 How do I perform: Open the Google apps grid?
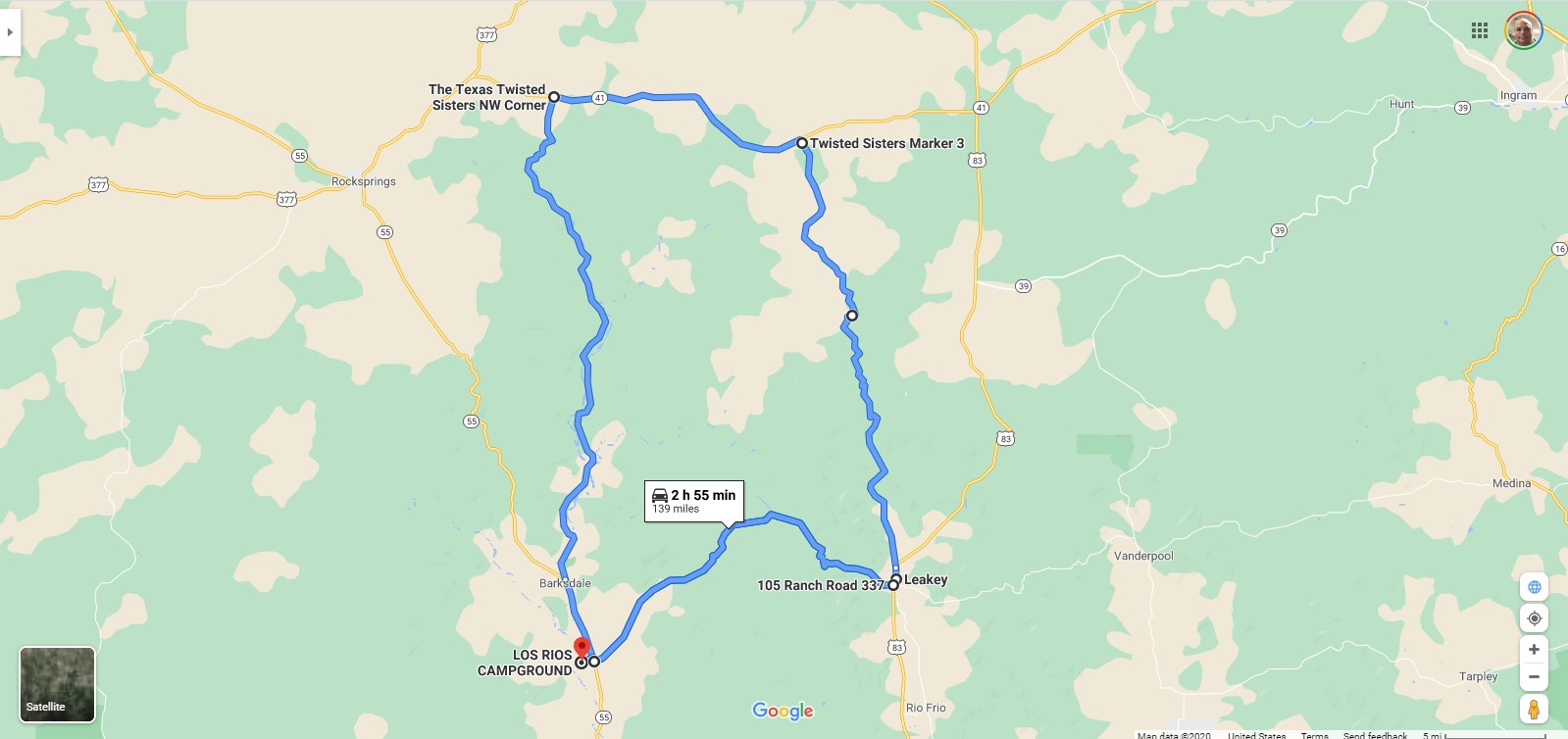click(1480, 31)
